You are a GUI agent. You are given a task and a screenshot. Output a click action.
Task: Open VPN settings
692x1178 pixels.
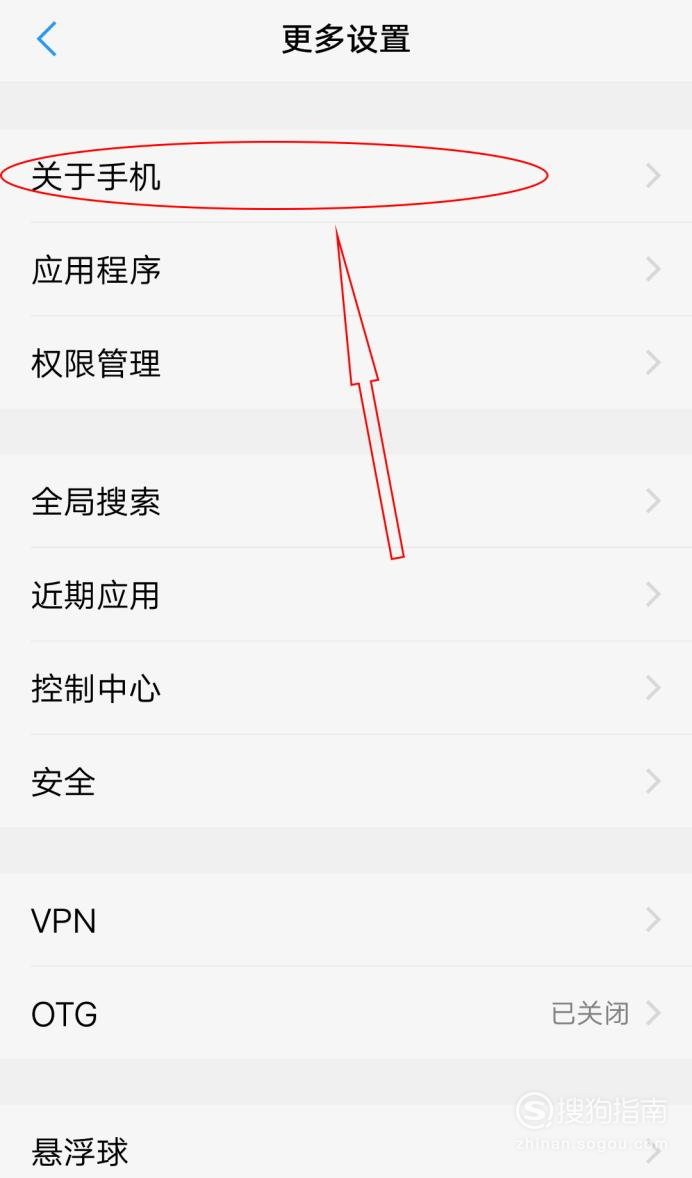(346, 920)
